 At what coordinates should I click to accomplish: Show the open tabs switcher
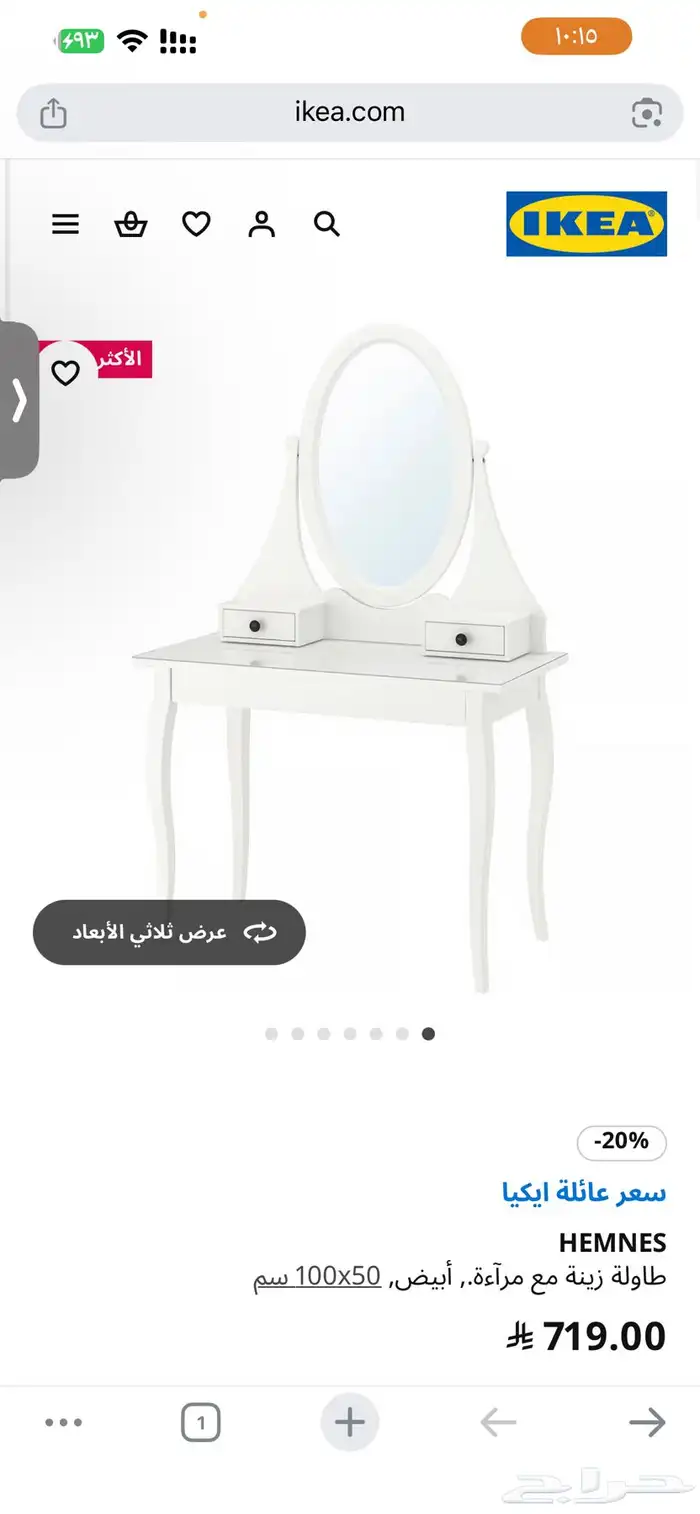pyautogui.click(x=201, y=1422)
